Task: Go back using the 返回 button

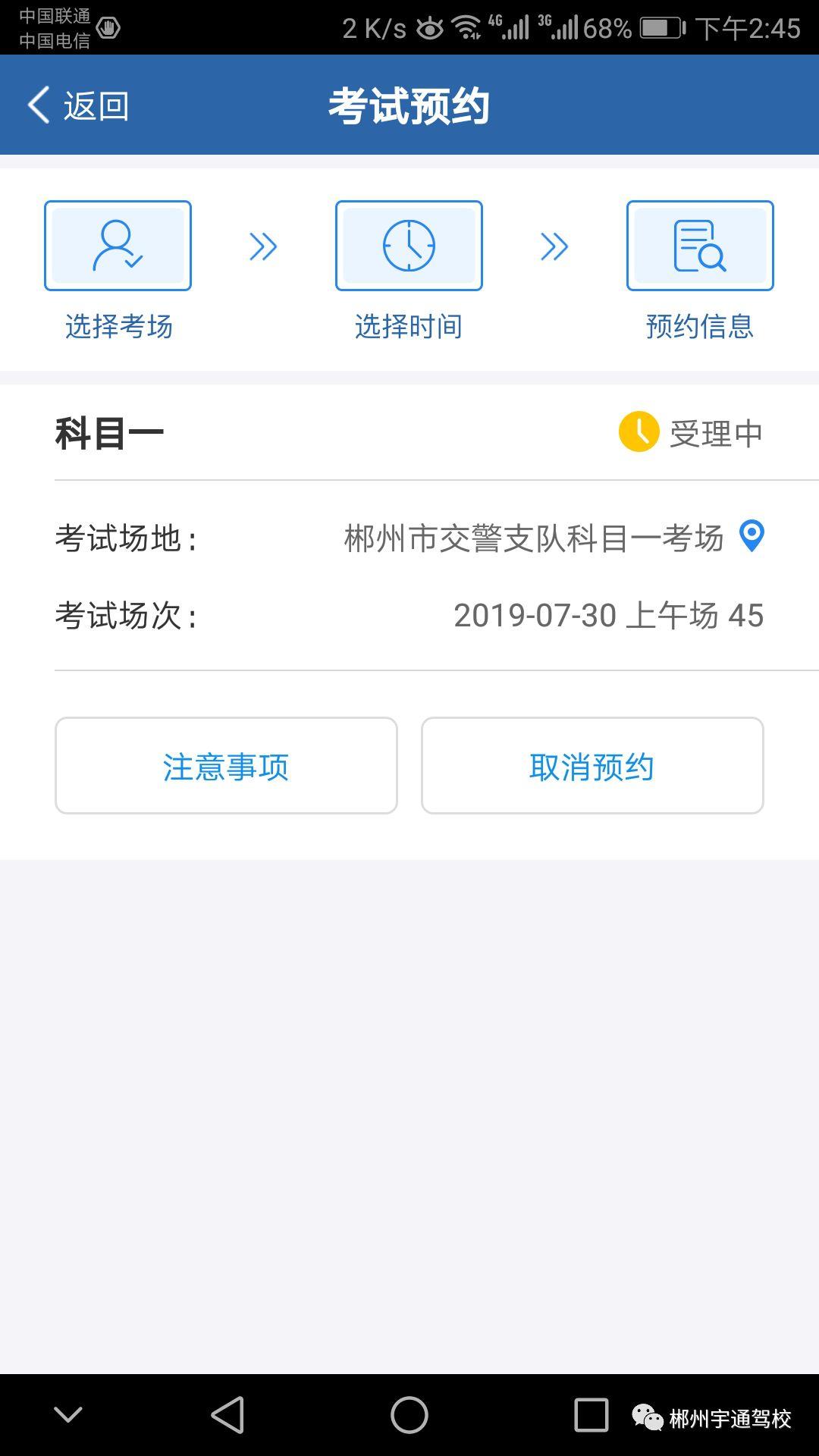Action: [x=78, y=105]
